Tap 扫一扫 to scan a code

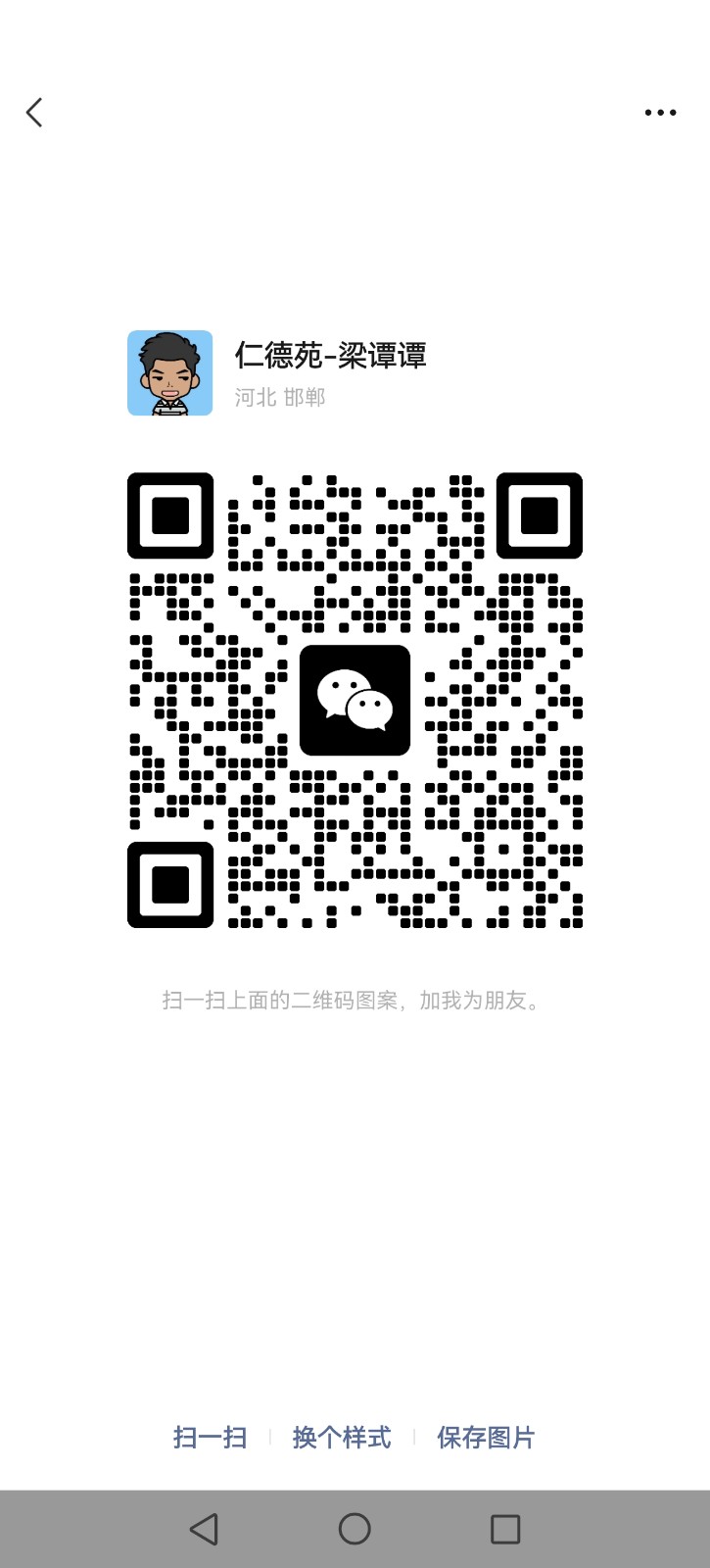210,1437
